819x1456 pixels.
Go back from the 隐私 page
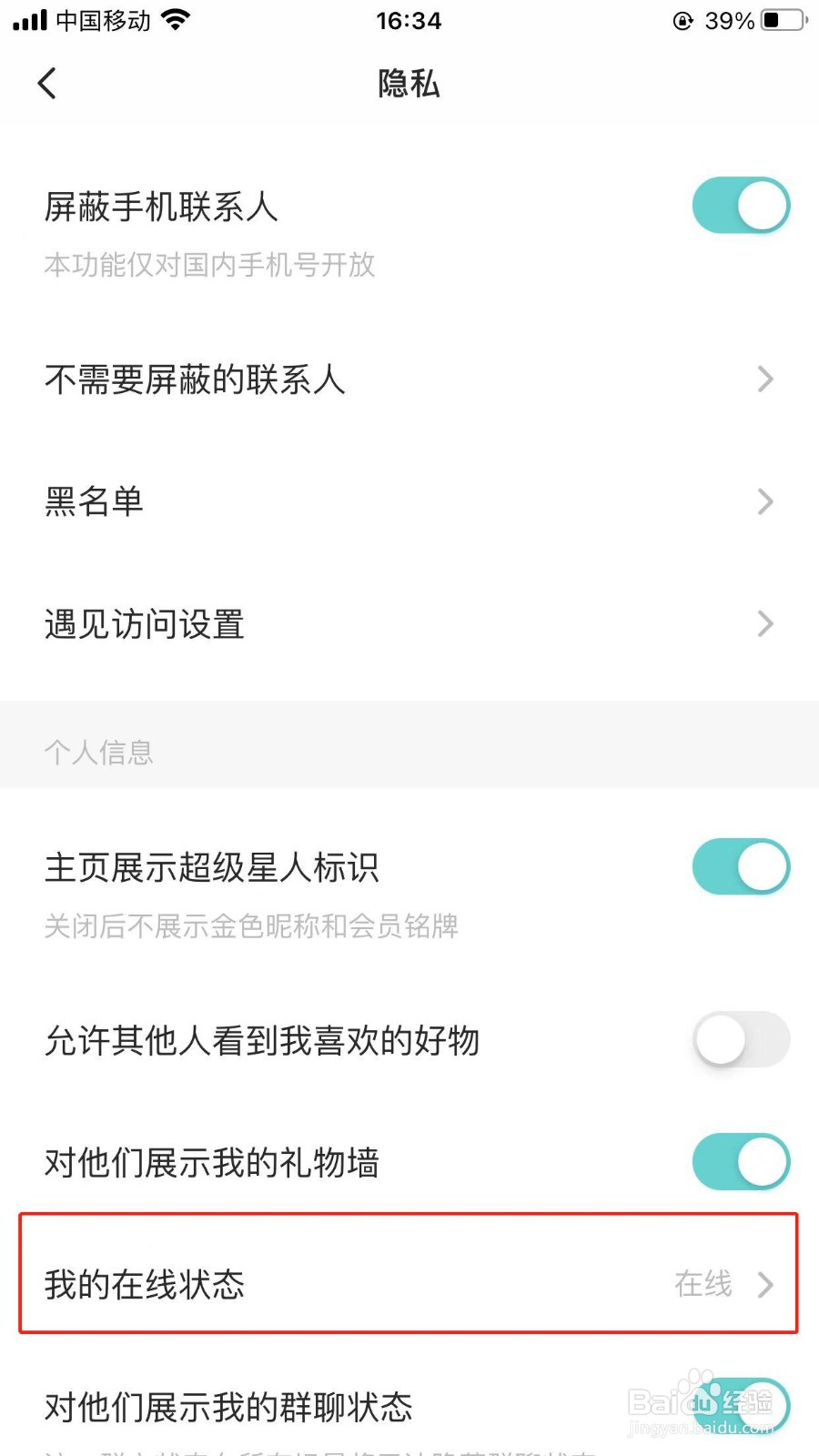[x=47, y=84]
